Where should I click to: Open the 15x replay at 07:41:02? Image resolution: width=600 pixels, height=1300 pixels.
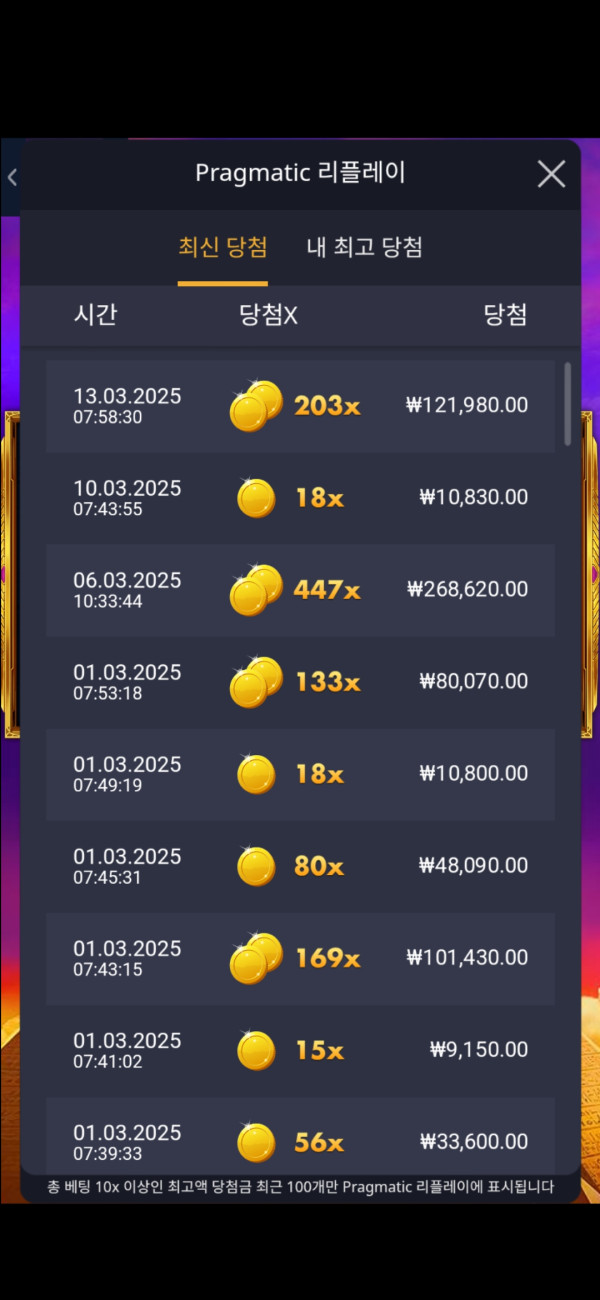point(300,1050)
